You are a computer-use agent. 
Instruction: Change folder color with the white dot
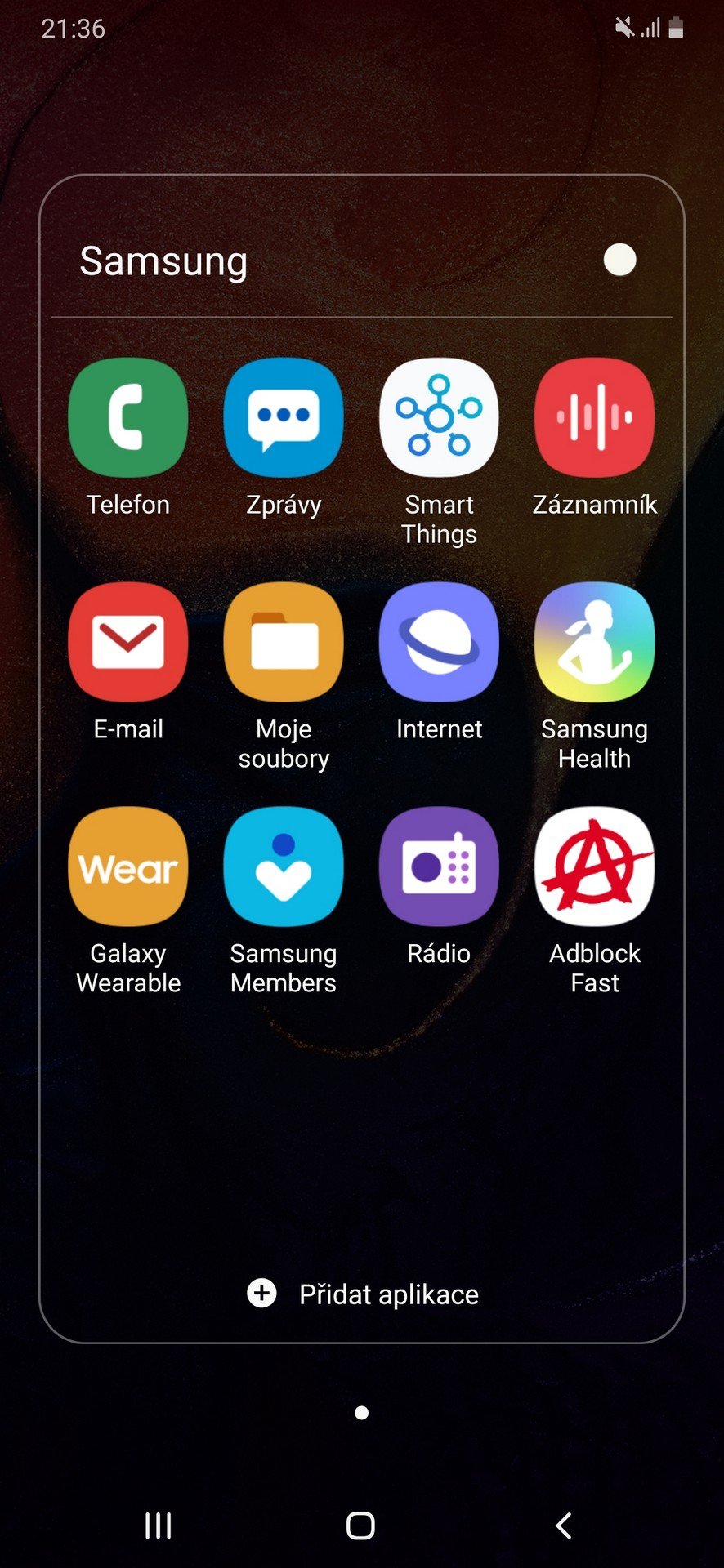point(619,261)
